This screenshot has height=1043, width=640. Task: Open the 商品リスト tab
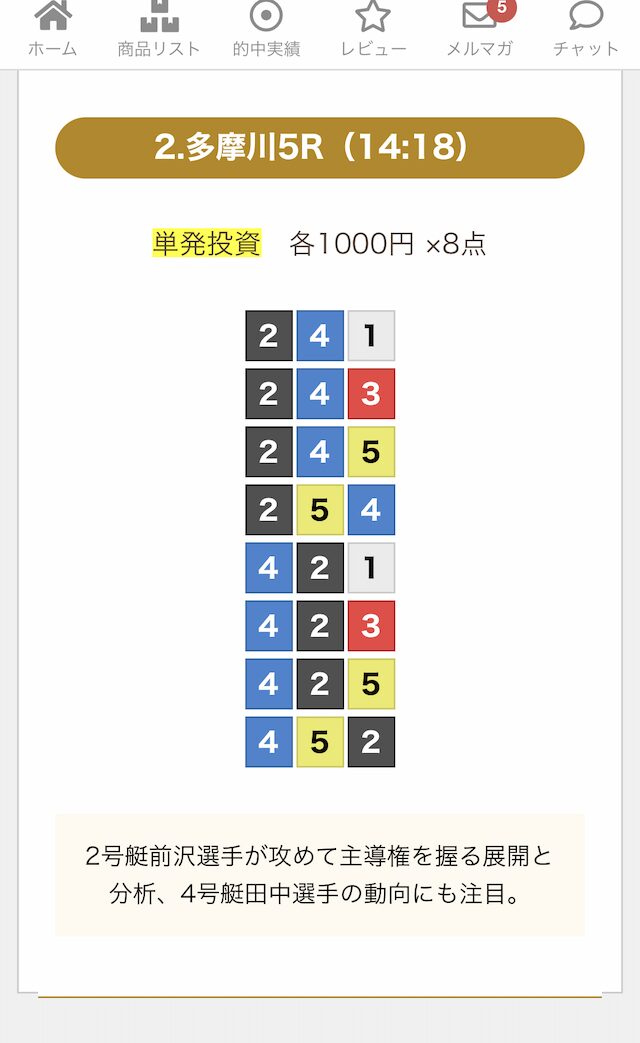click(x=159, y=29)
